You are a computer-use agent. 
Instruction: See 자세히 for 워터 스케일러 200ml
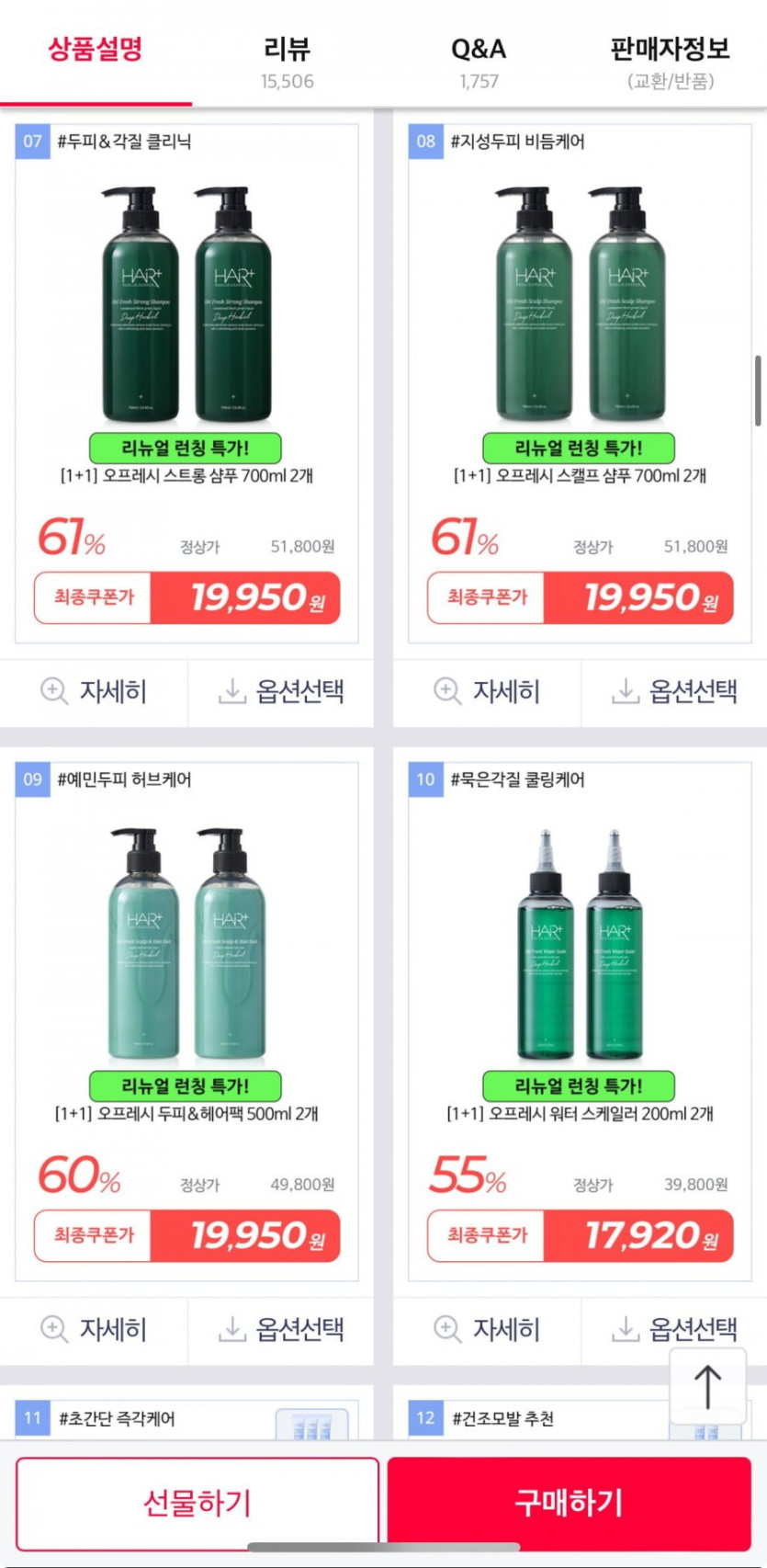pos(487,1329)
